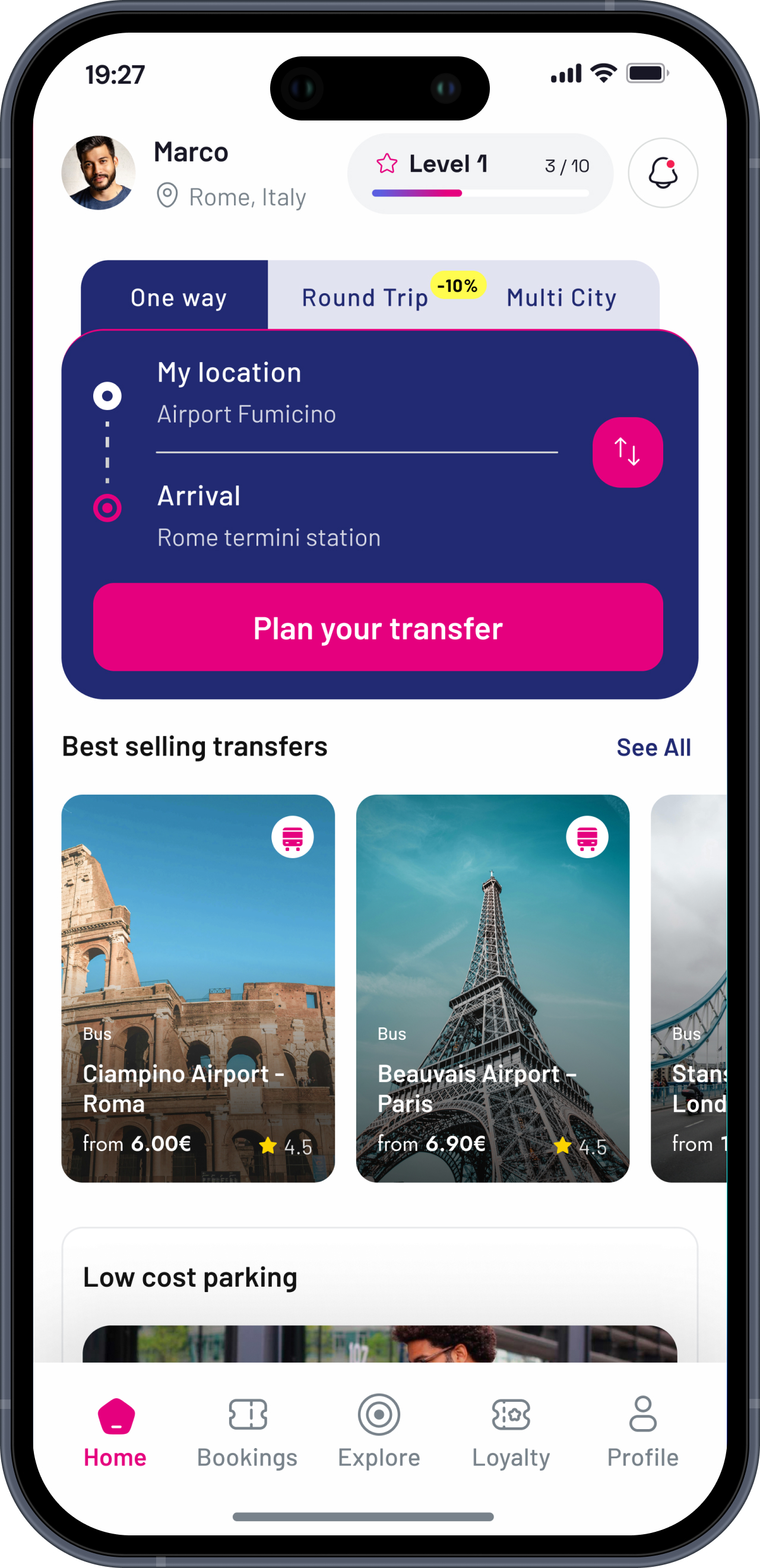Image resolution: width=760 pixels, height=1568 pixels.
Task: Open the Ciampino Airport - Roma transfer card
Action: click(198, 989)
